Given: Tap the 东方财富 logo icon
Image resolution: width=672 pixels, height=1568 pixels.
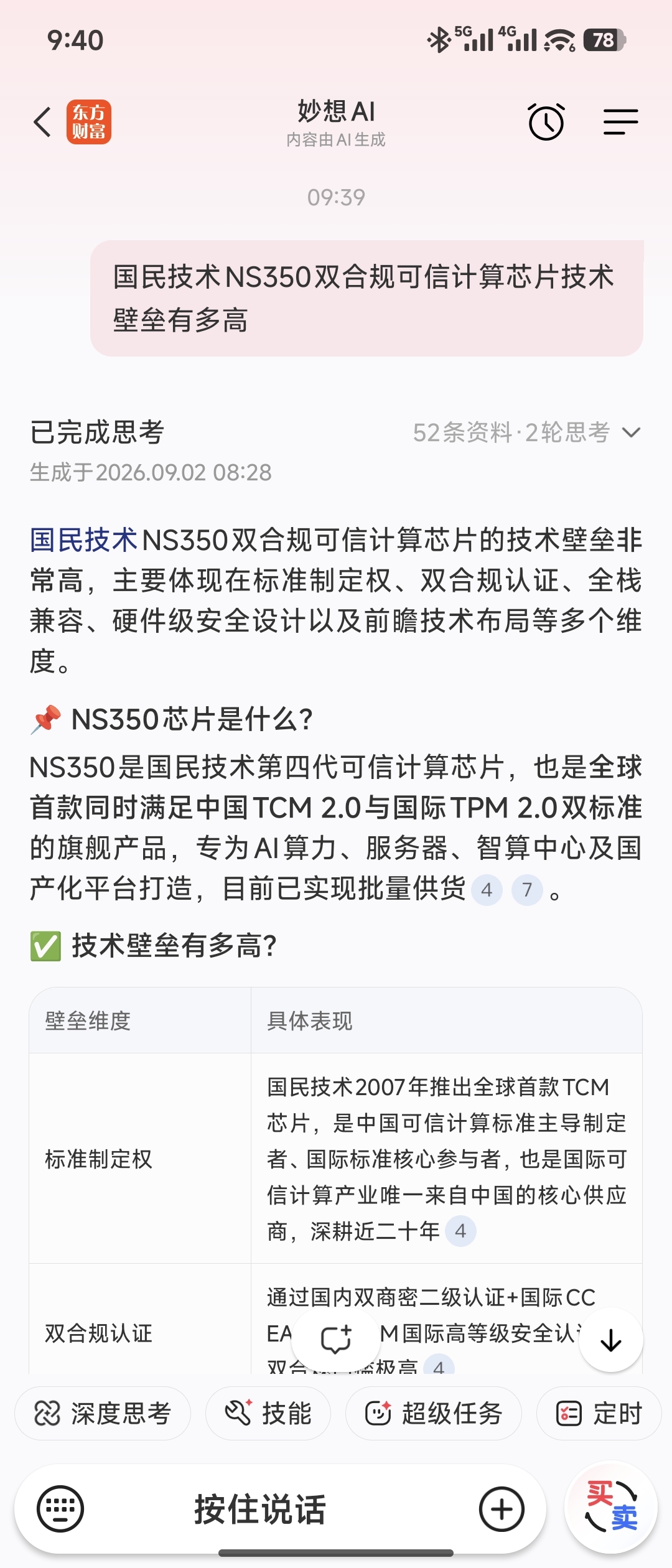Looking at the screenshot, I should point(89,122).
